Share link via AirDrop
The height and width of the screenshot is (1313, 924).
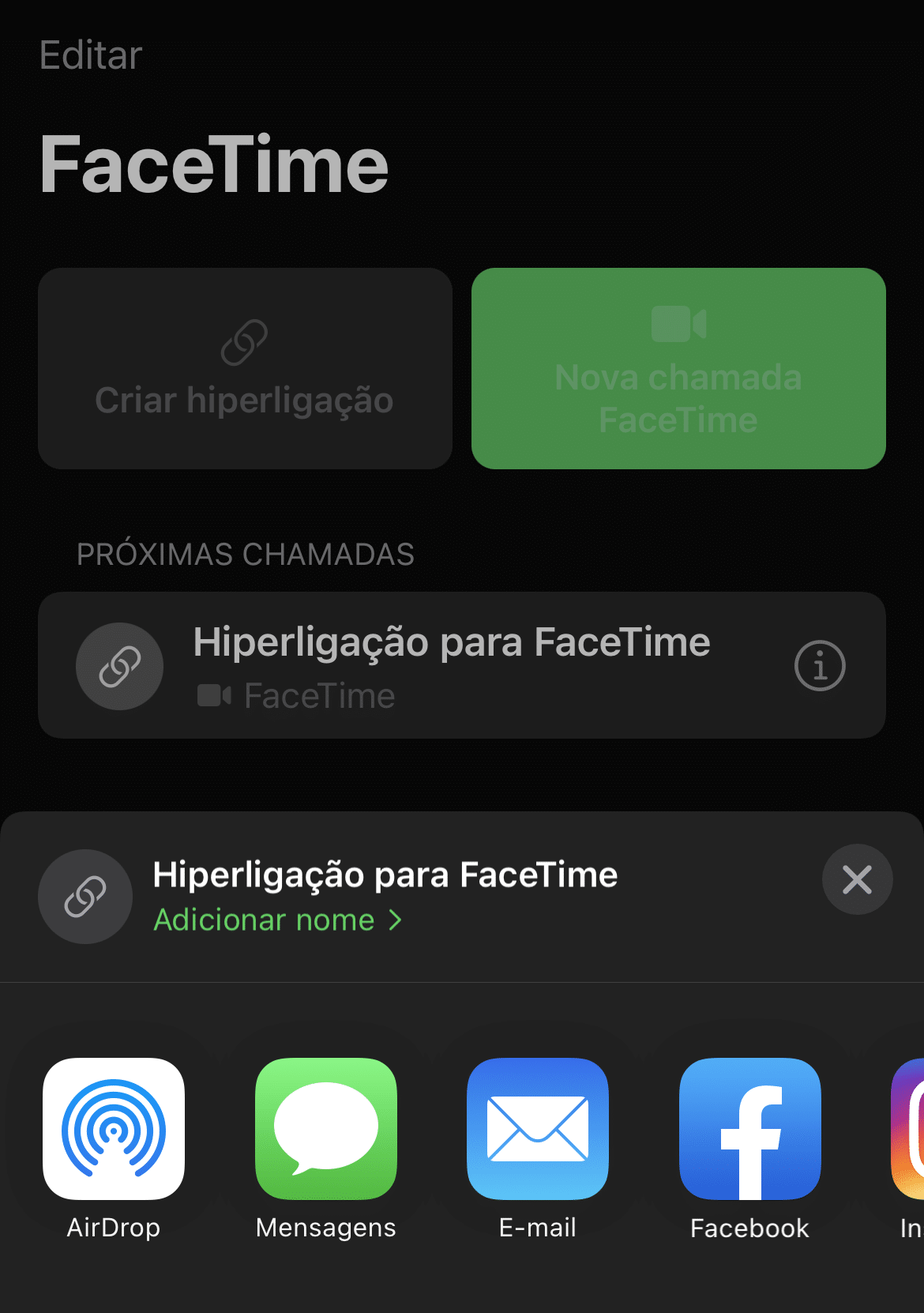click(114, 1129)
